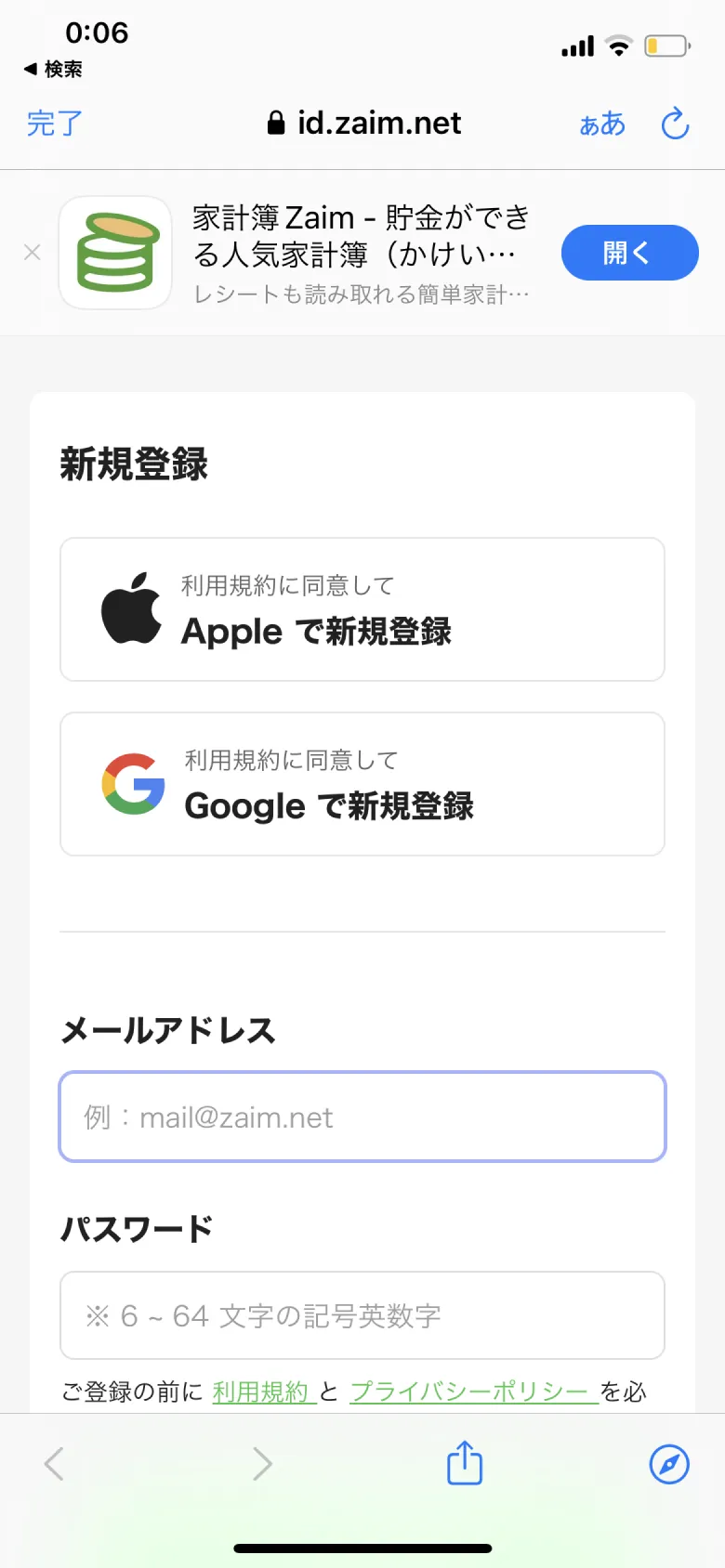This screenshot has width=725, height=1568.
Task: Tap the Apple logo on the signup button
Action: pos(134,604)
